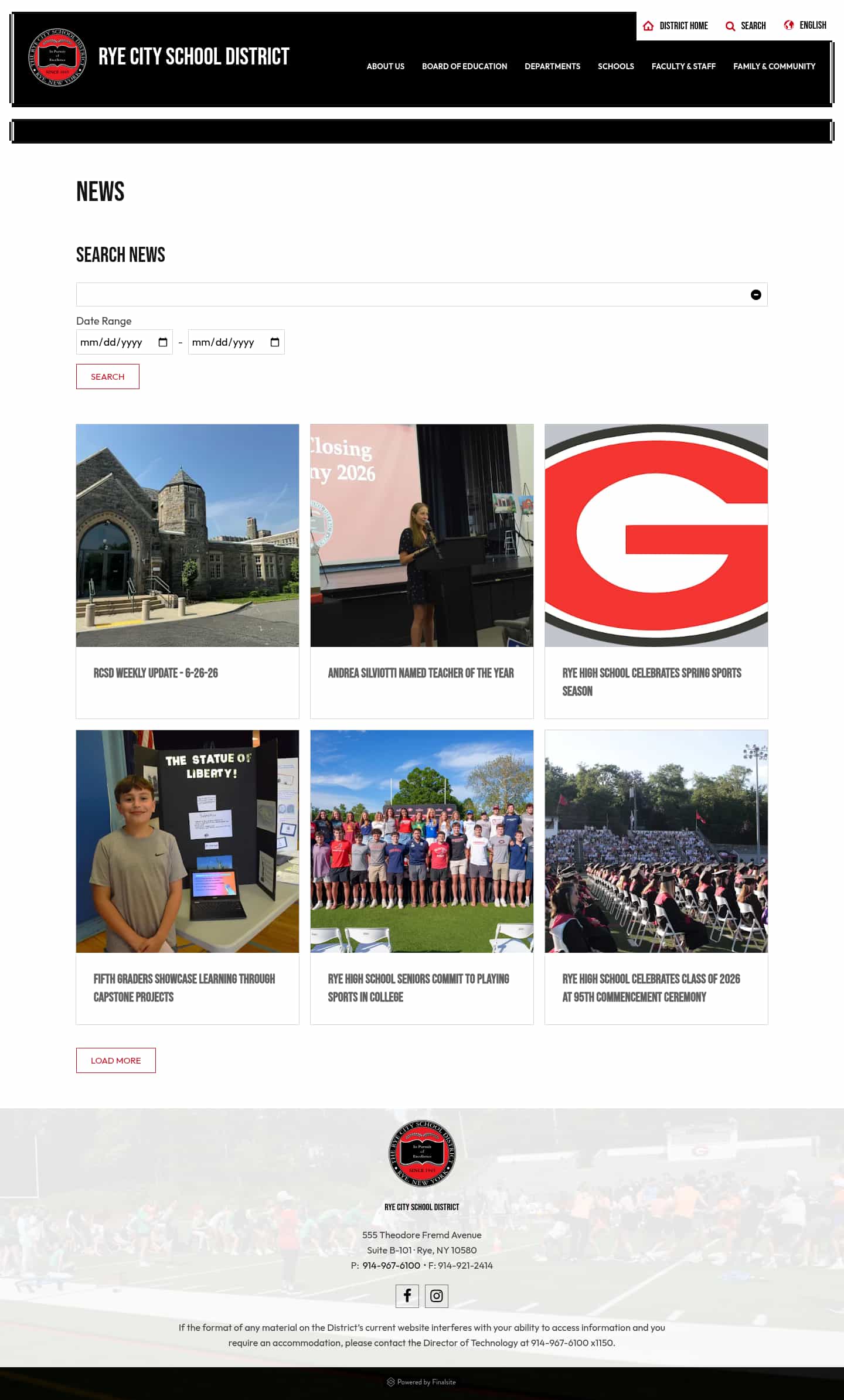Open the Schools menu
This screenshot has width=844, height=1400.
coord(615,66)
